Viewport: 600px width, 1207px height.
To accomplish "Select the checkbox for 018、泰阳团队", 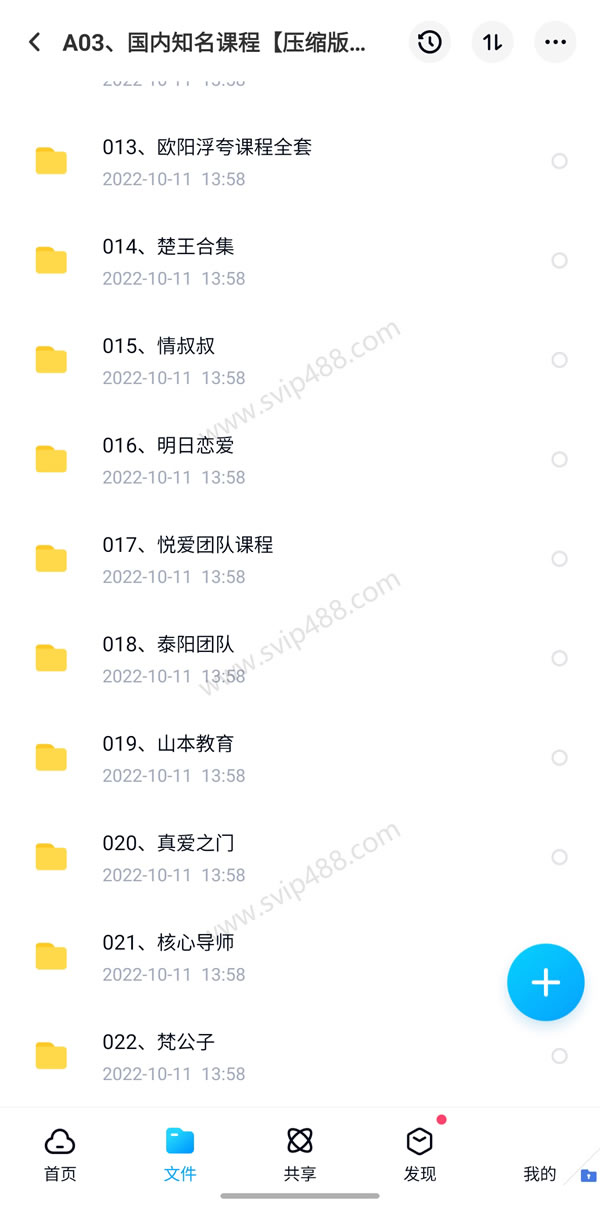I will point(559,658).
